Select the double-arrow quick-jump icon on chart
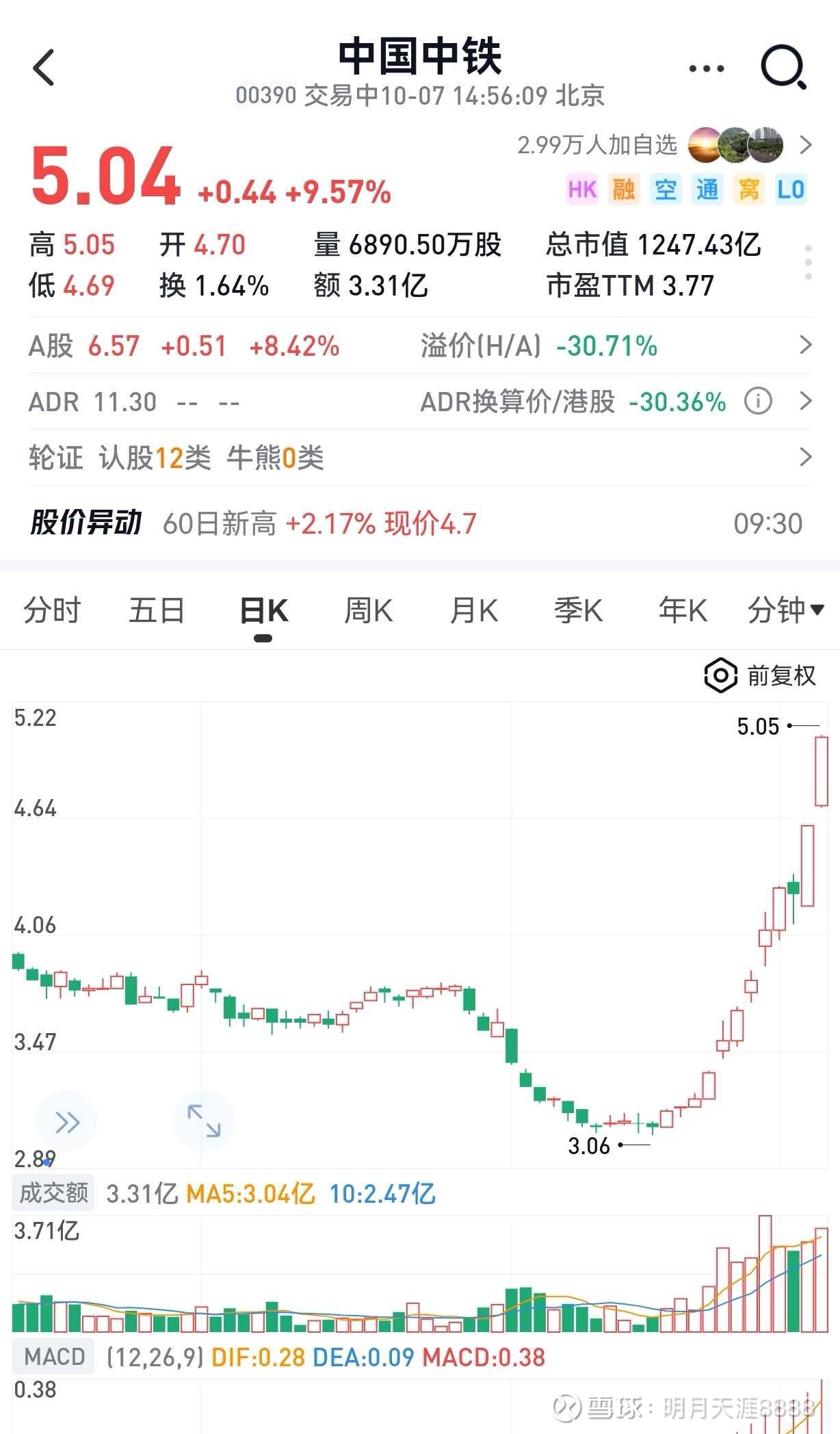This screenshot has height=1434, width=840. click(x=66, y=1121)
